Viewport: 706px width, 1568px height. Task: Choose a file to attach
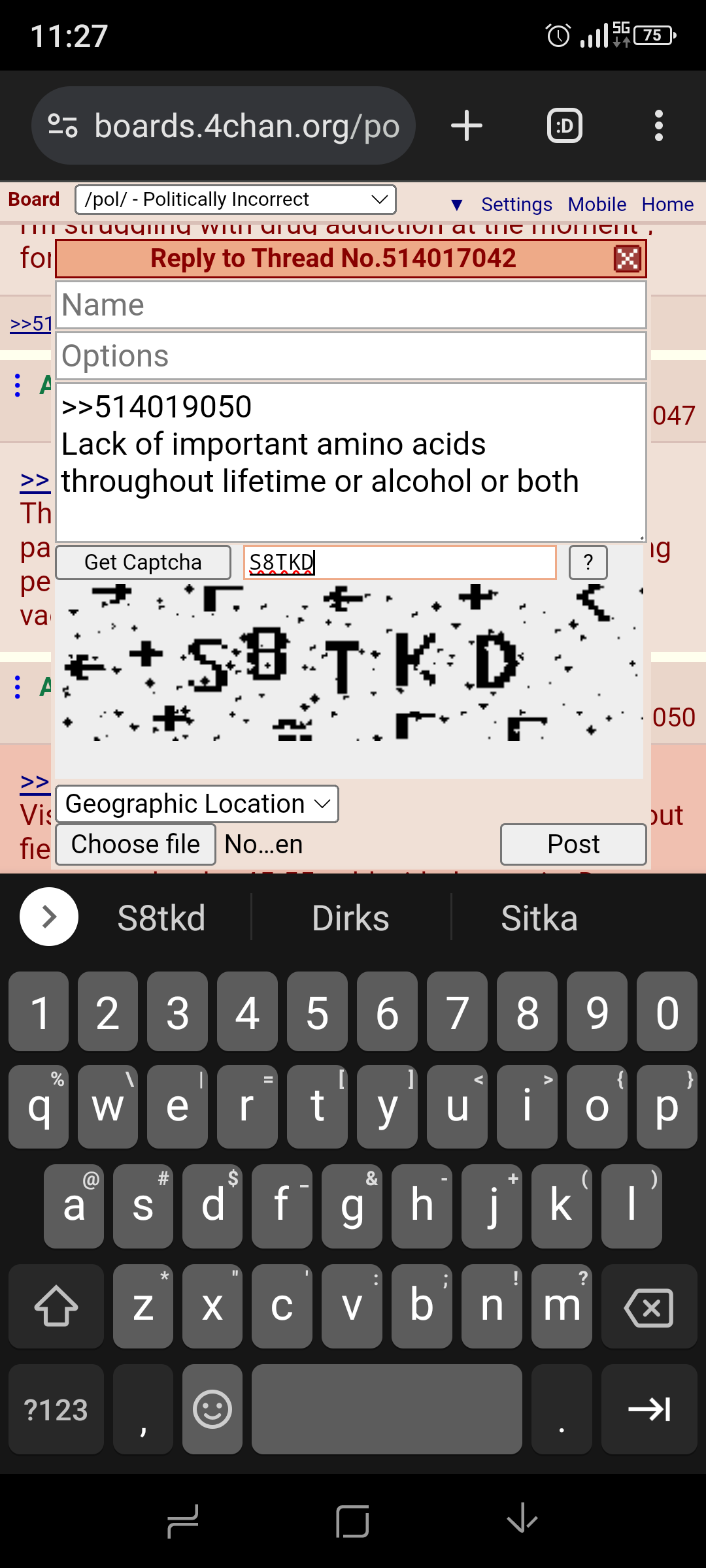135,844
